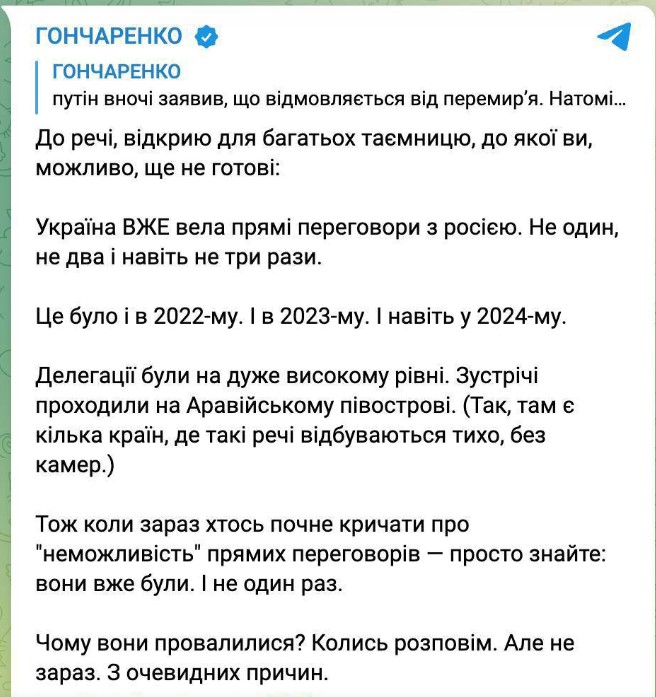This screenshot has width=656, height=697.
Task: Open the quoted reply about путін вночі заявив
Action: [340, 85]
